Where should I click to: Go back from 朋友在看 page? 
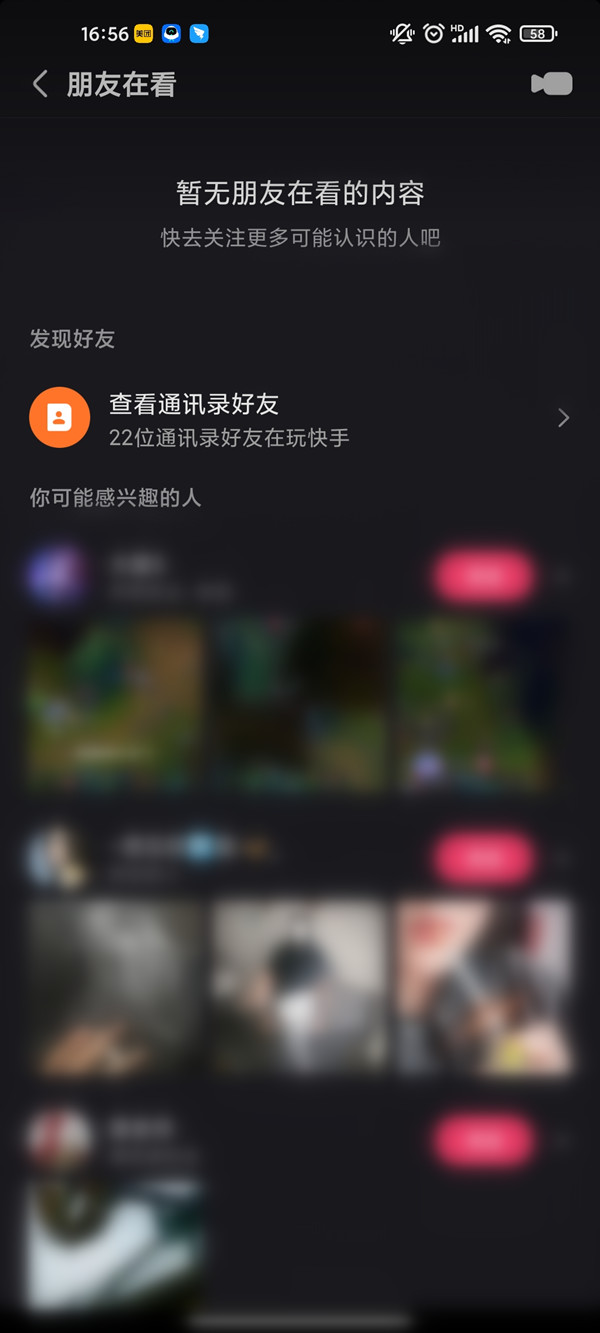point(40,84)
